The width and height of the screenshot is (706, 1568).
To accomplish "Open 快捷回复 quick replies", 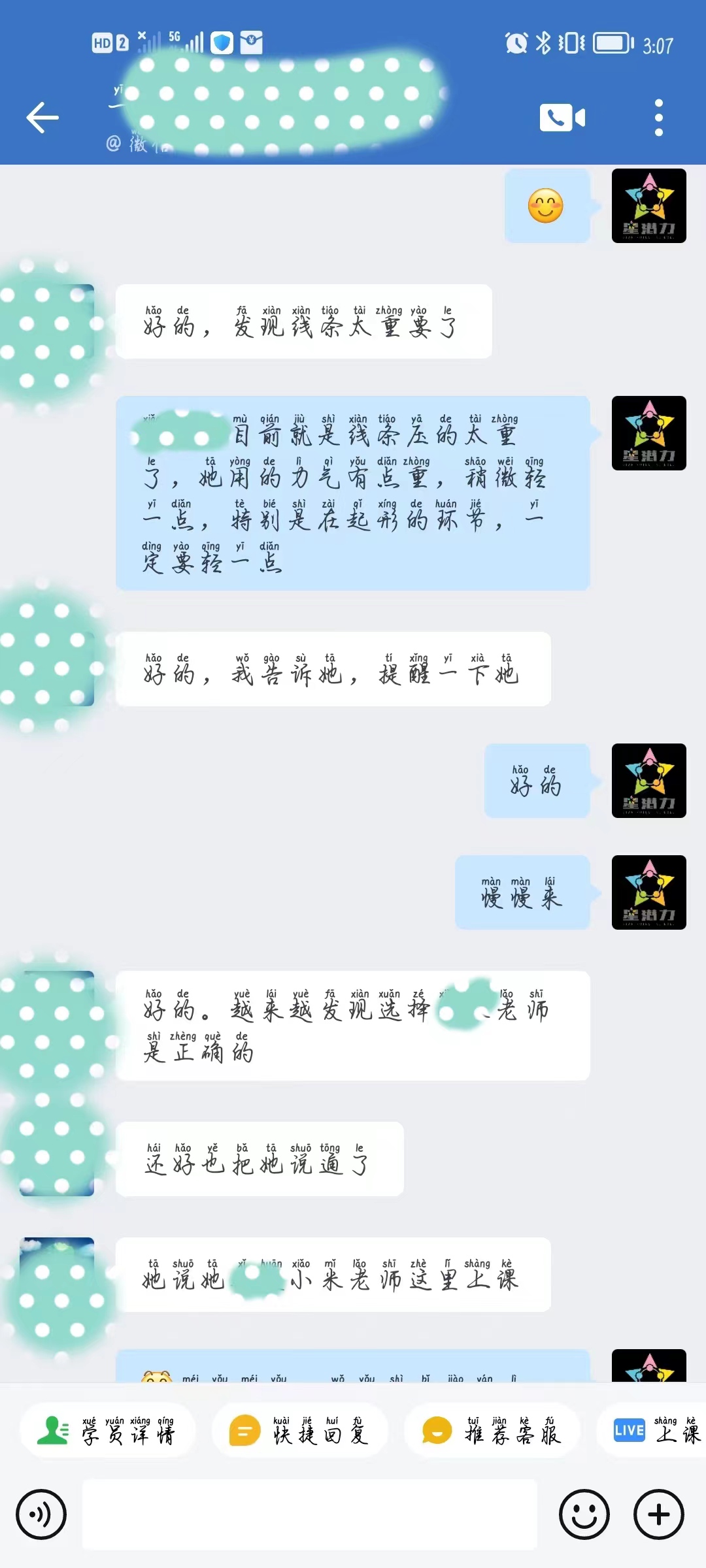I will pos(300,1431).
